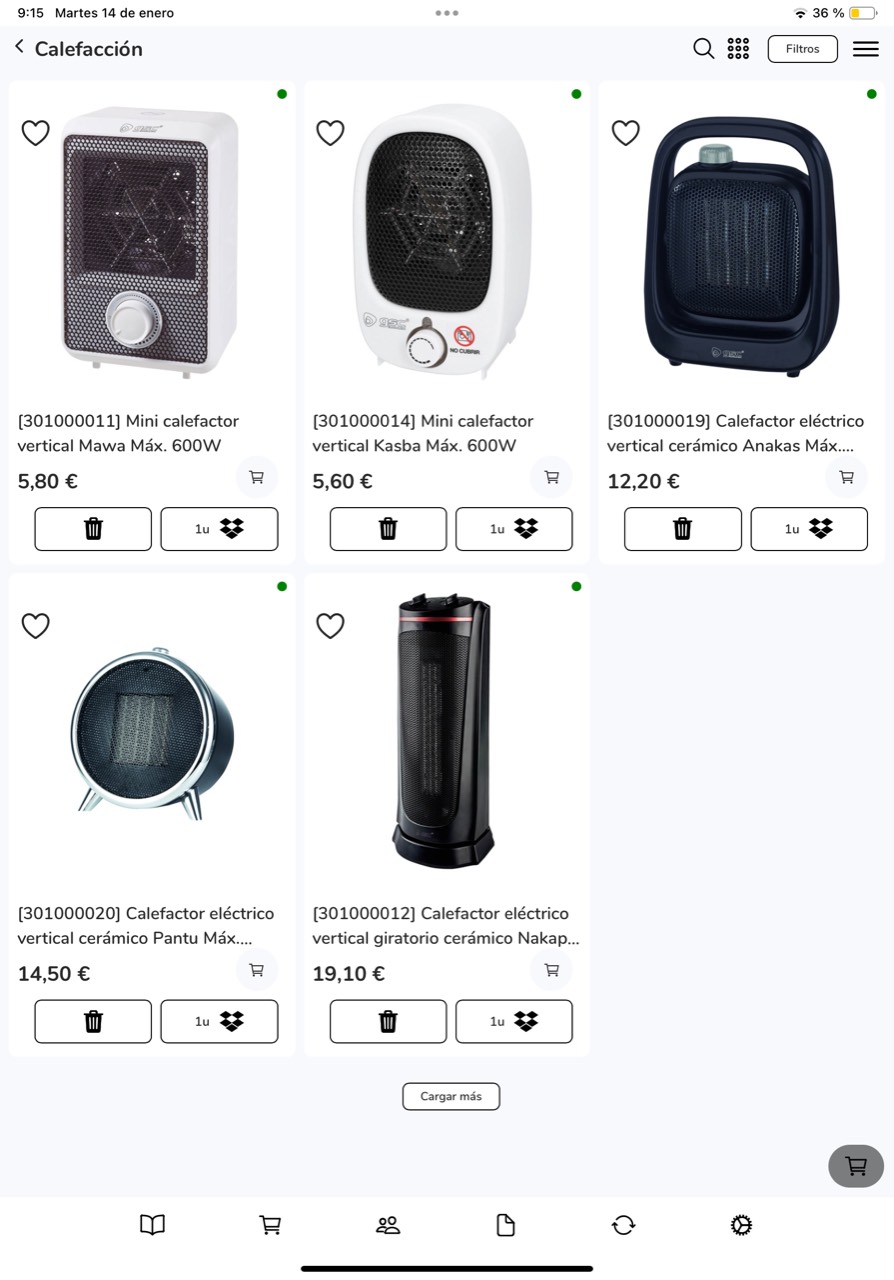Switch to the documents tab
Image resolution: width=894 pixels, height=1280 pixels.
coord(506,1225)
